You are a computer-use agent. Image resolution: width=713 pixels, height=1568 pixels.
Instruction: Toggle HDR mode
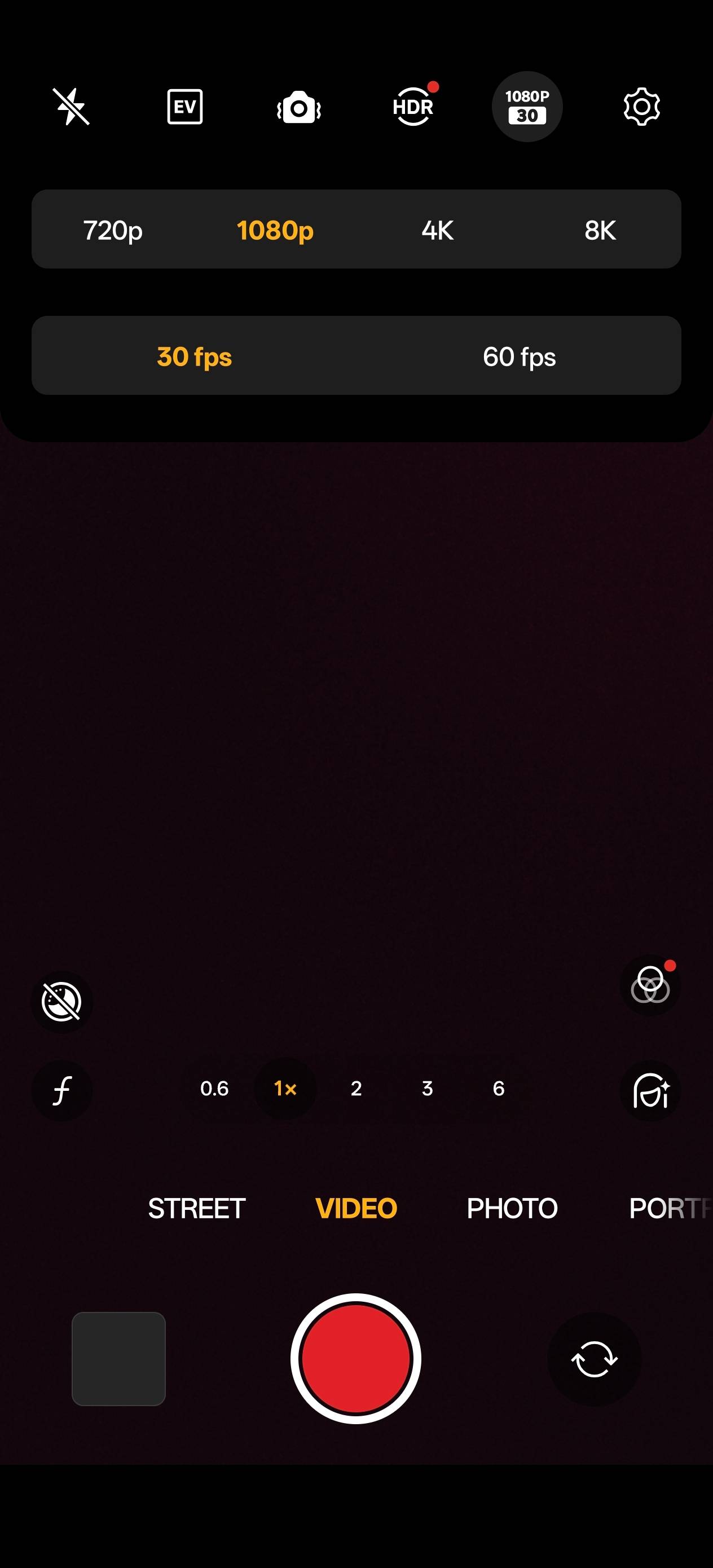pyautogui.click(x=412, y=107)
